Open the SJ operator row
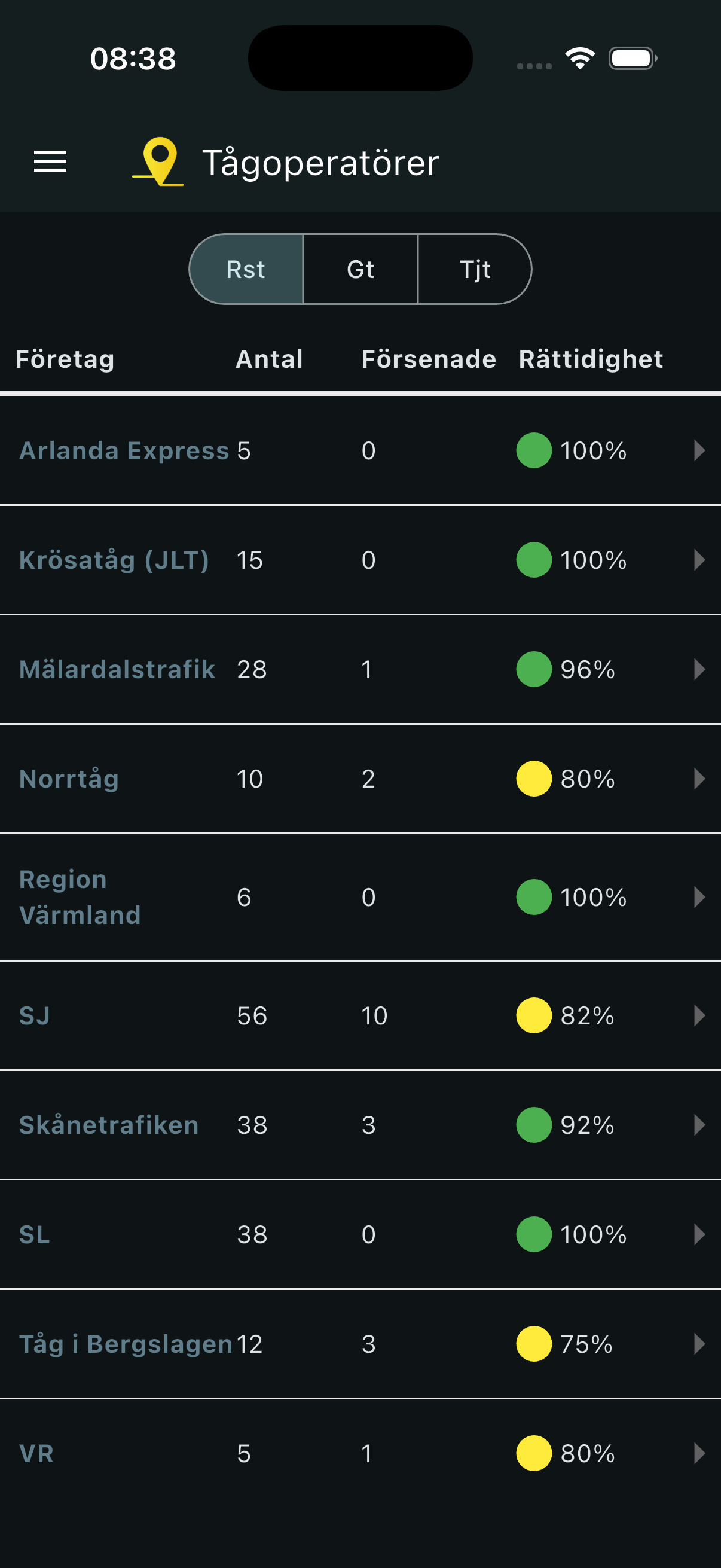 360,1015
